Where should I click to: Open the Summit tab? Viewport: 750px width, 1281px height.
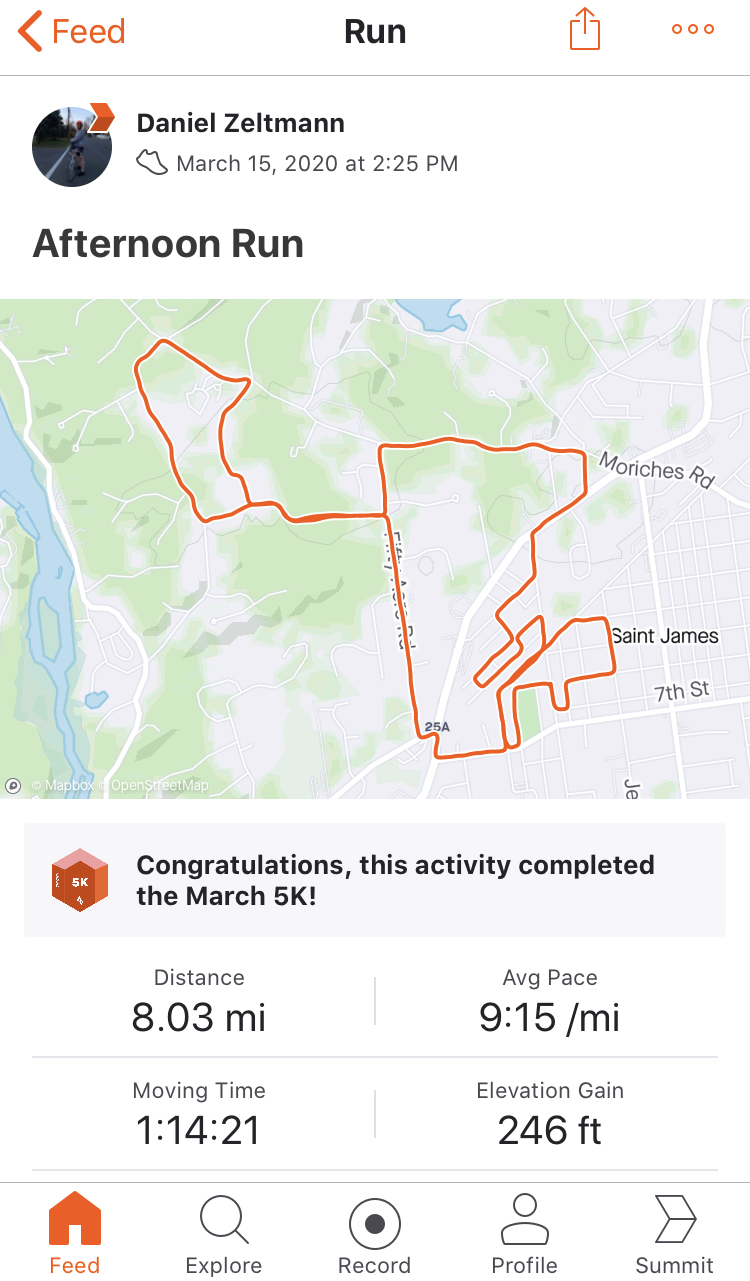675,1233
